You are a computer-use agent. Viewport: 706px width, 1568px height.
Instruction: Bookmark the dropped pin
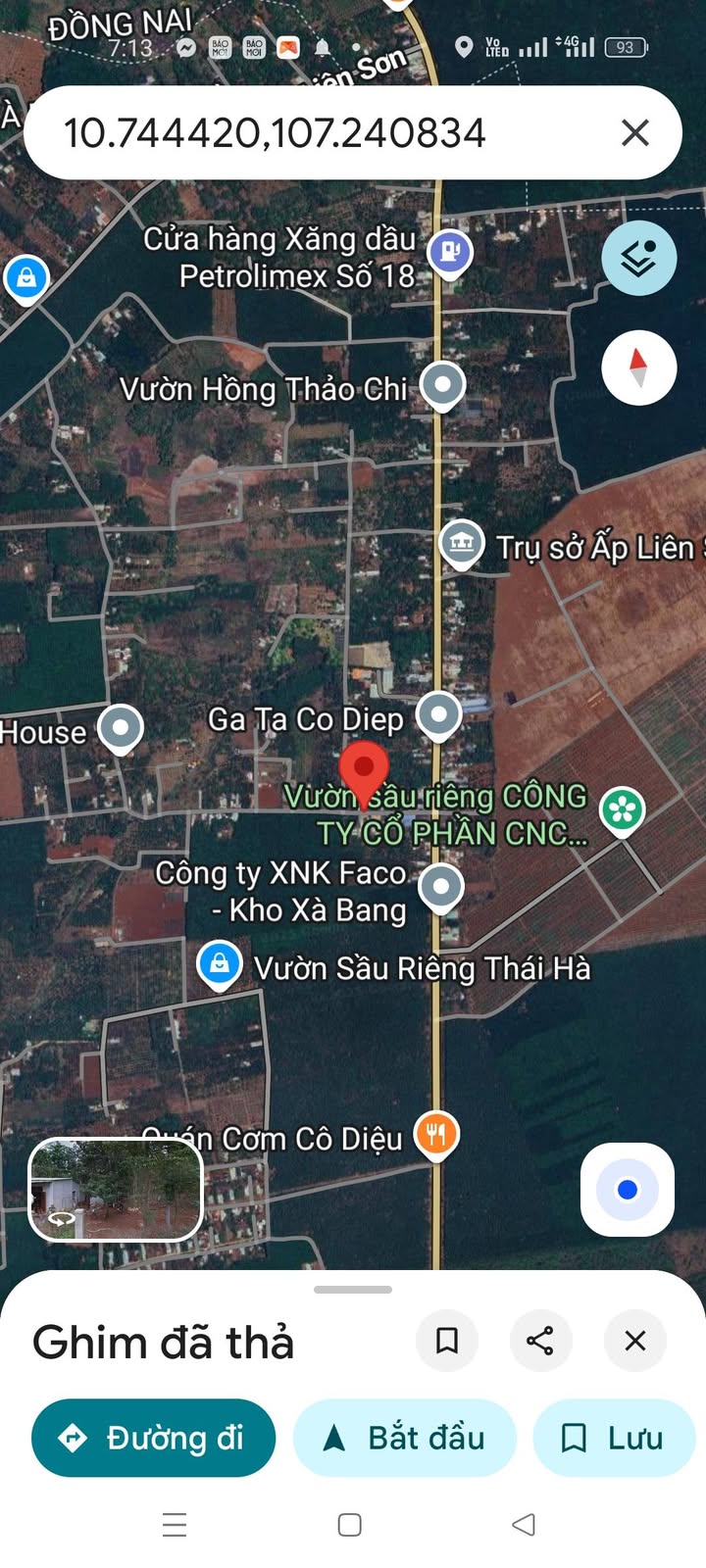click(447, 1340)
